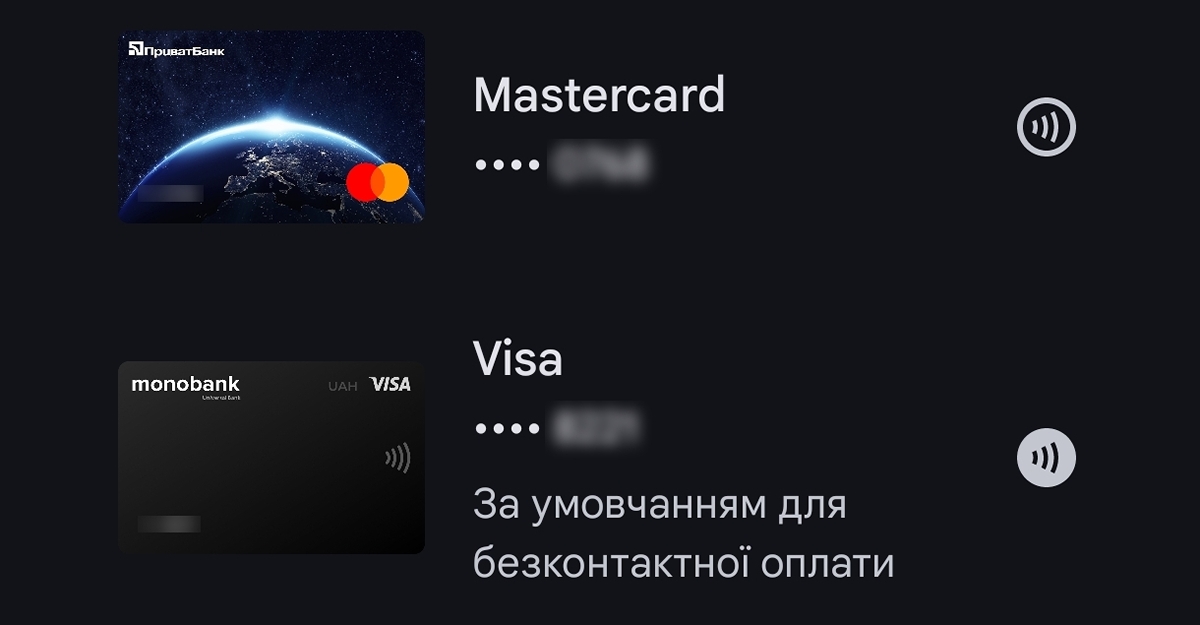Open the PrivatBank Mastercard card
The image size is (1200, 625).
(x=271, y=126)
